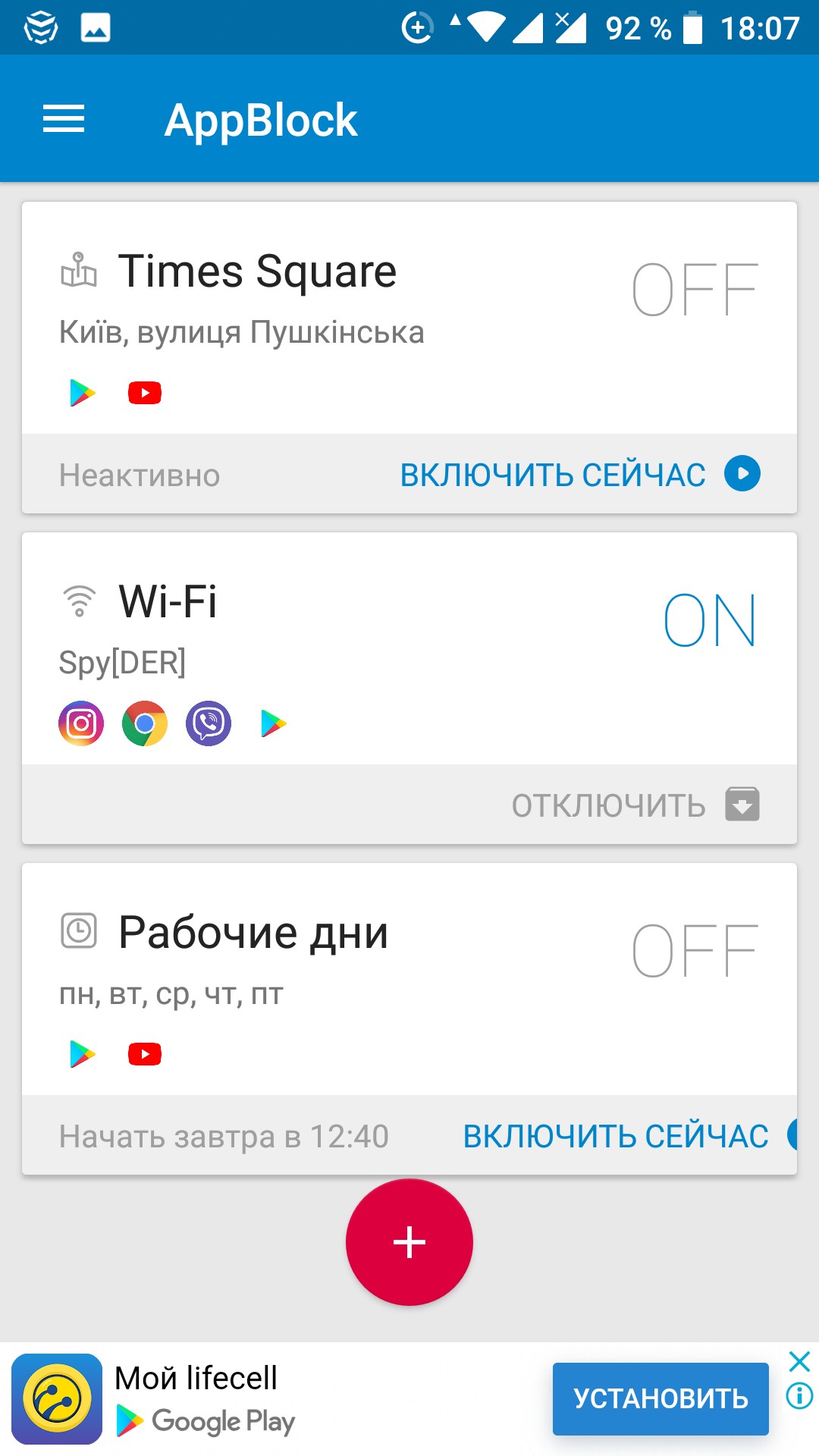This screenshot has width=819, height=1456.
Task: Add a new profile with plus button
Action: [409, 1242]
